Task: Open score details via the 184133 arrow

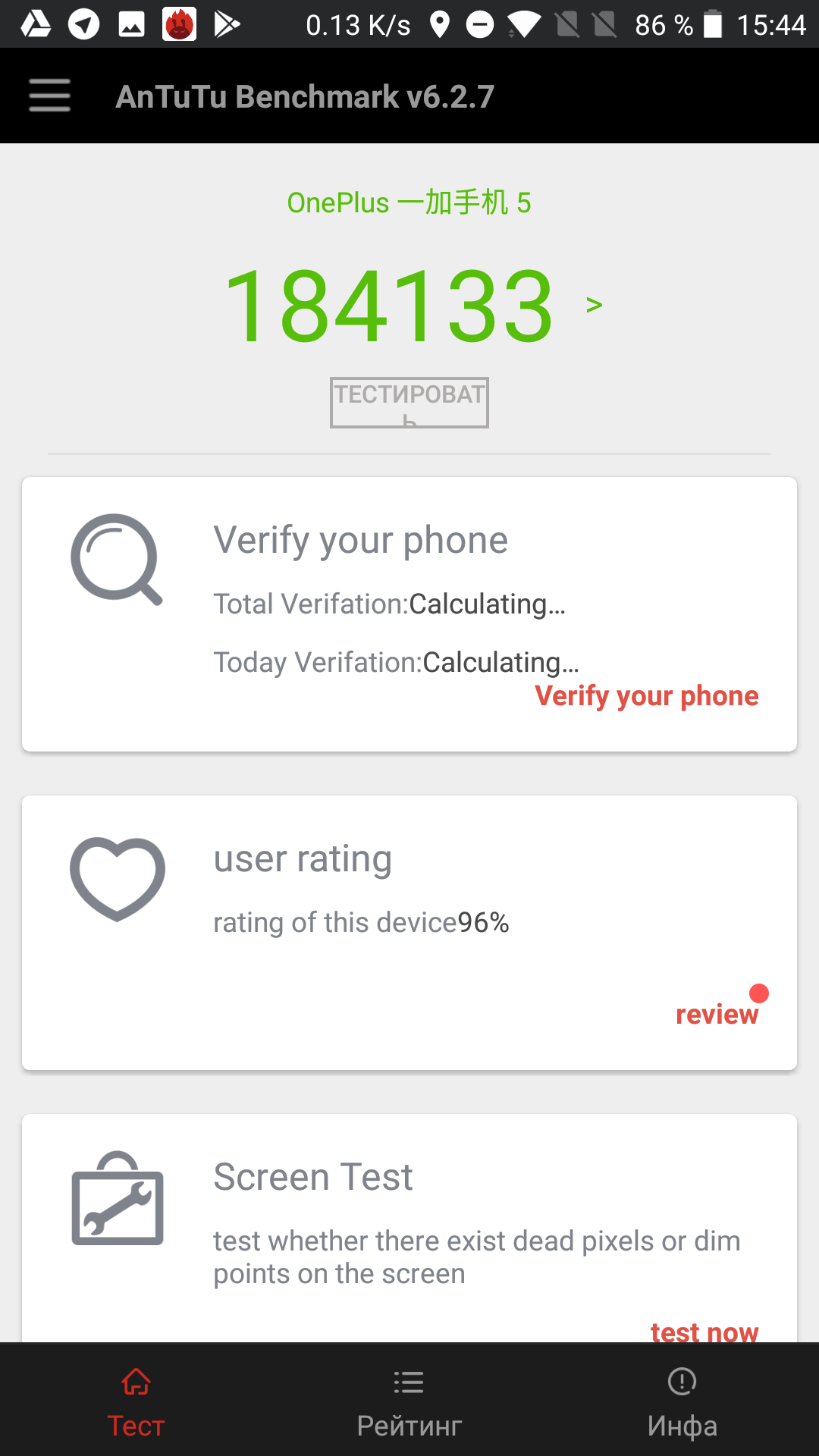Action: (x=594, y=305)
